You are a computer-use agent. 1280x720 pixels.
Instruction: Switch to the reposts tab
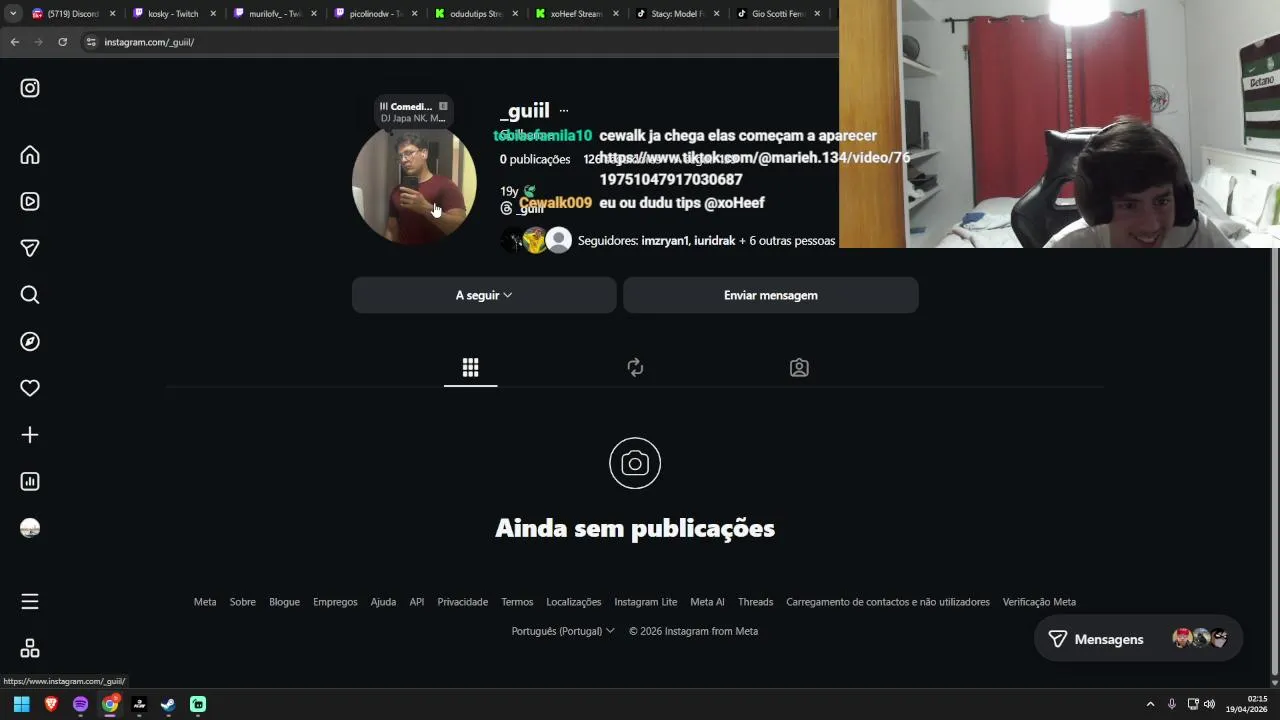[635, 367]
